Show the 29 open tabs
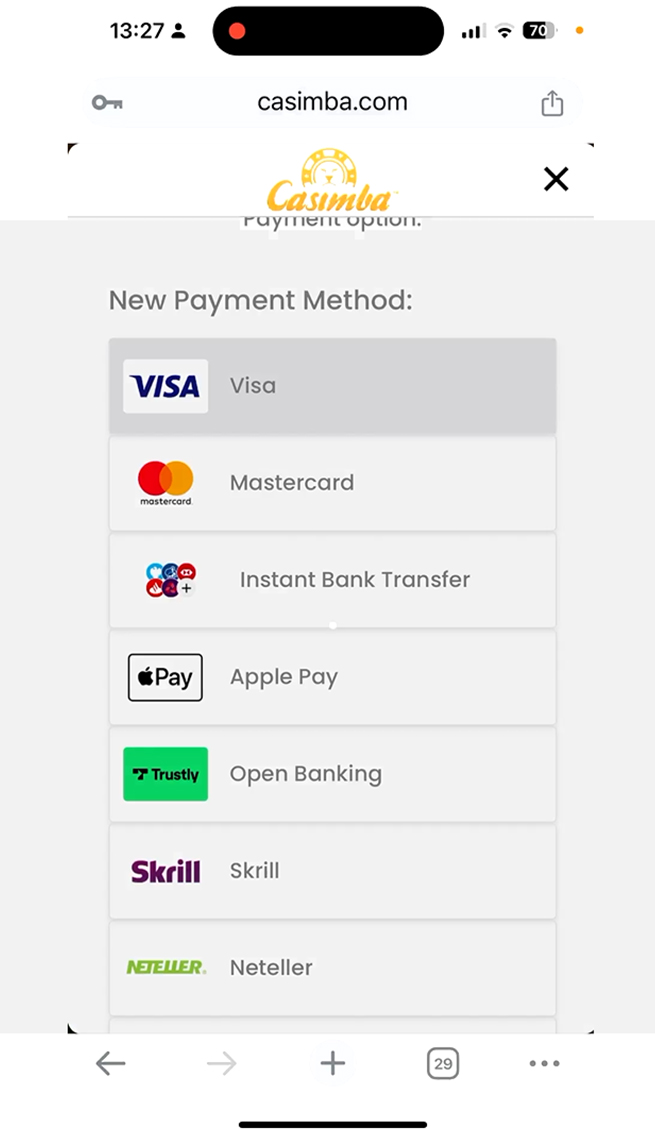 point(443,1063)
